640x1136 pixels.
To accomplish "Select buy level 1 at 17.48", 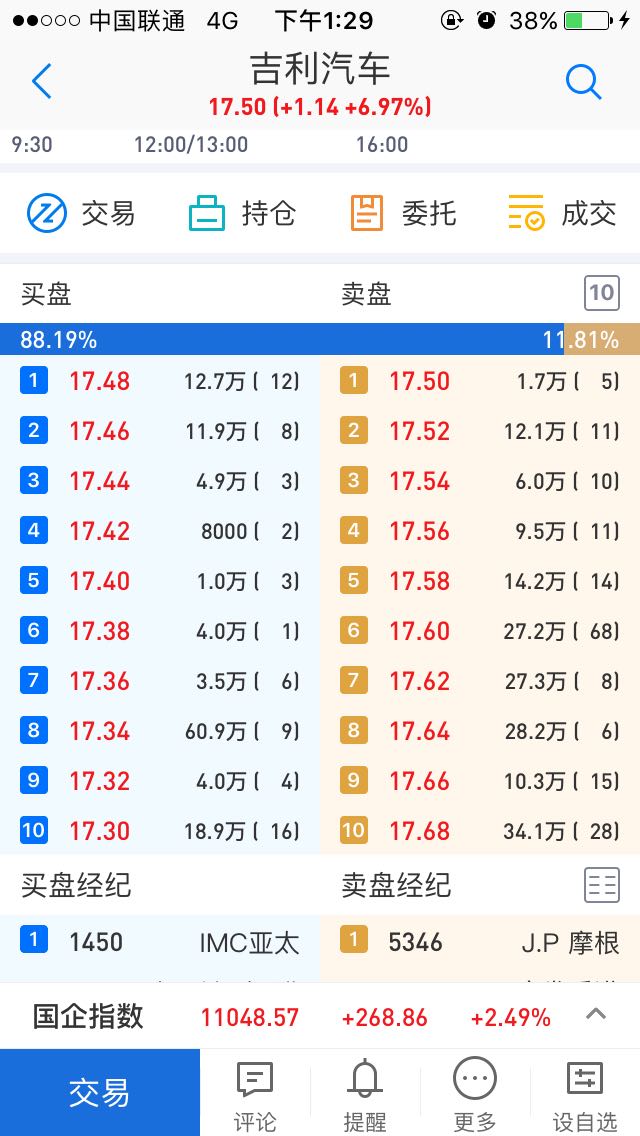I will click(159, 381).
